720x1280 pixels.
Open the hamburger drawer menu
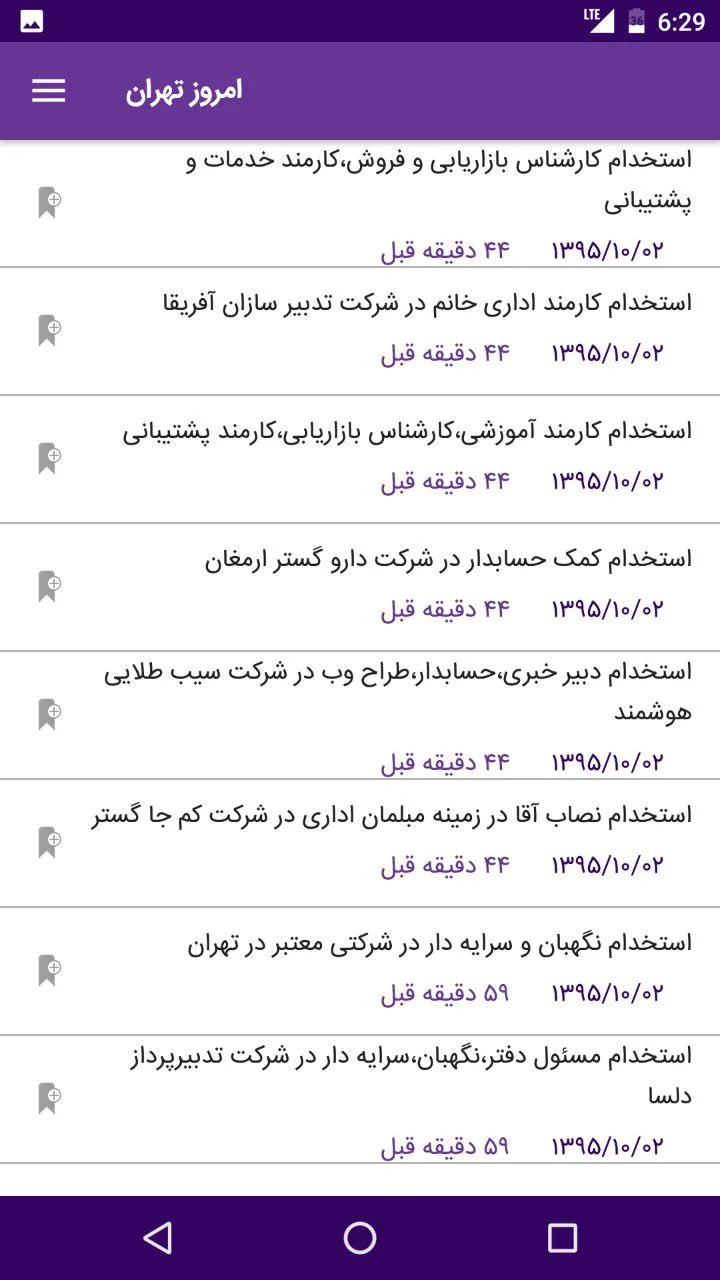coord(48,91)
